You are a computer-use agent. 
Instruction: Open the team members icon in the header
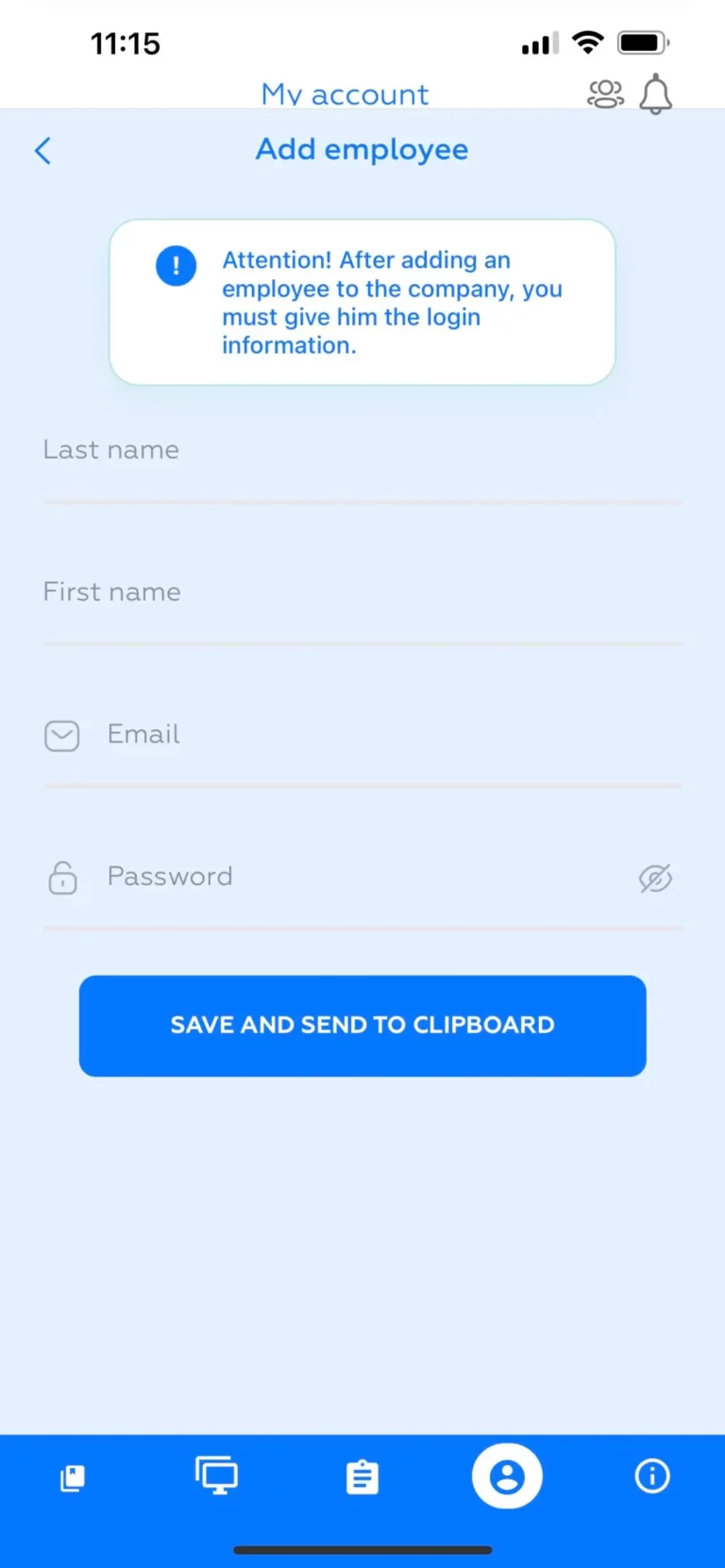pyautogui.click(x=605, y=93)
